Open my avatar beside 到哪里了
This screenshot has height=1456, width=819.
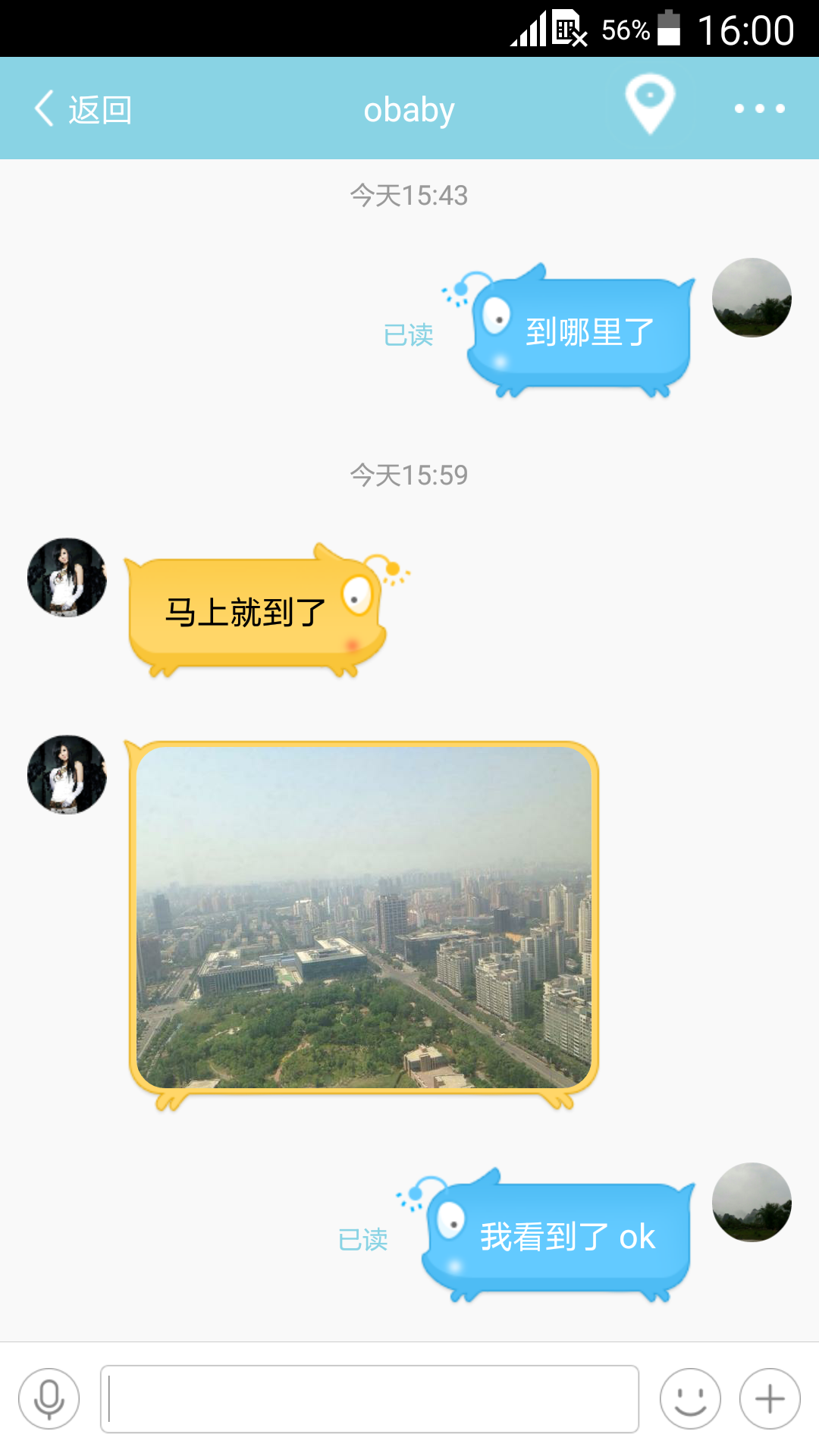(752, 298)
